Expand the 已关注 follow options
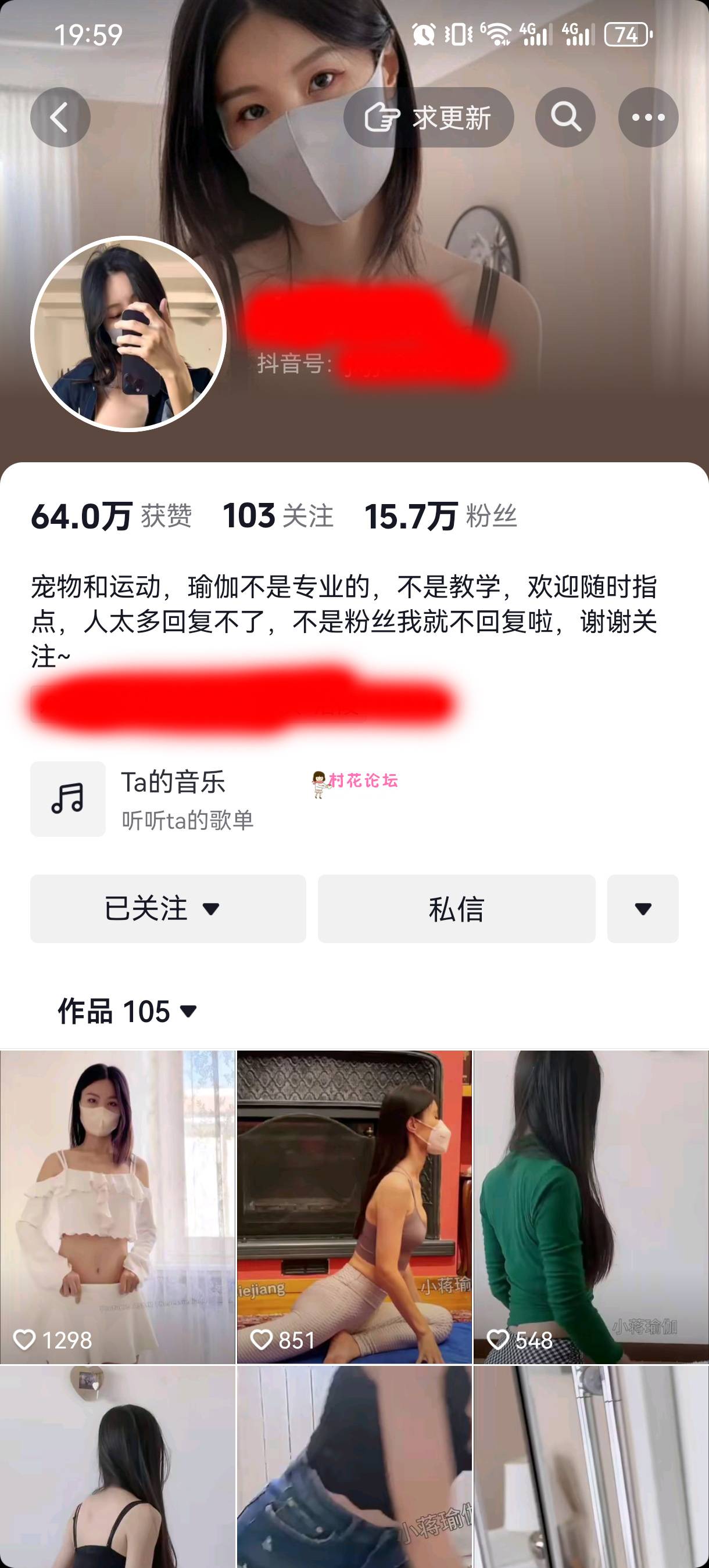Image resolution: width=709 pixels, height=1568 pixels. [x=168, y=908]
